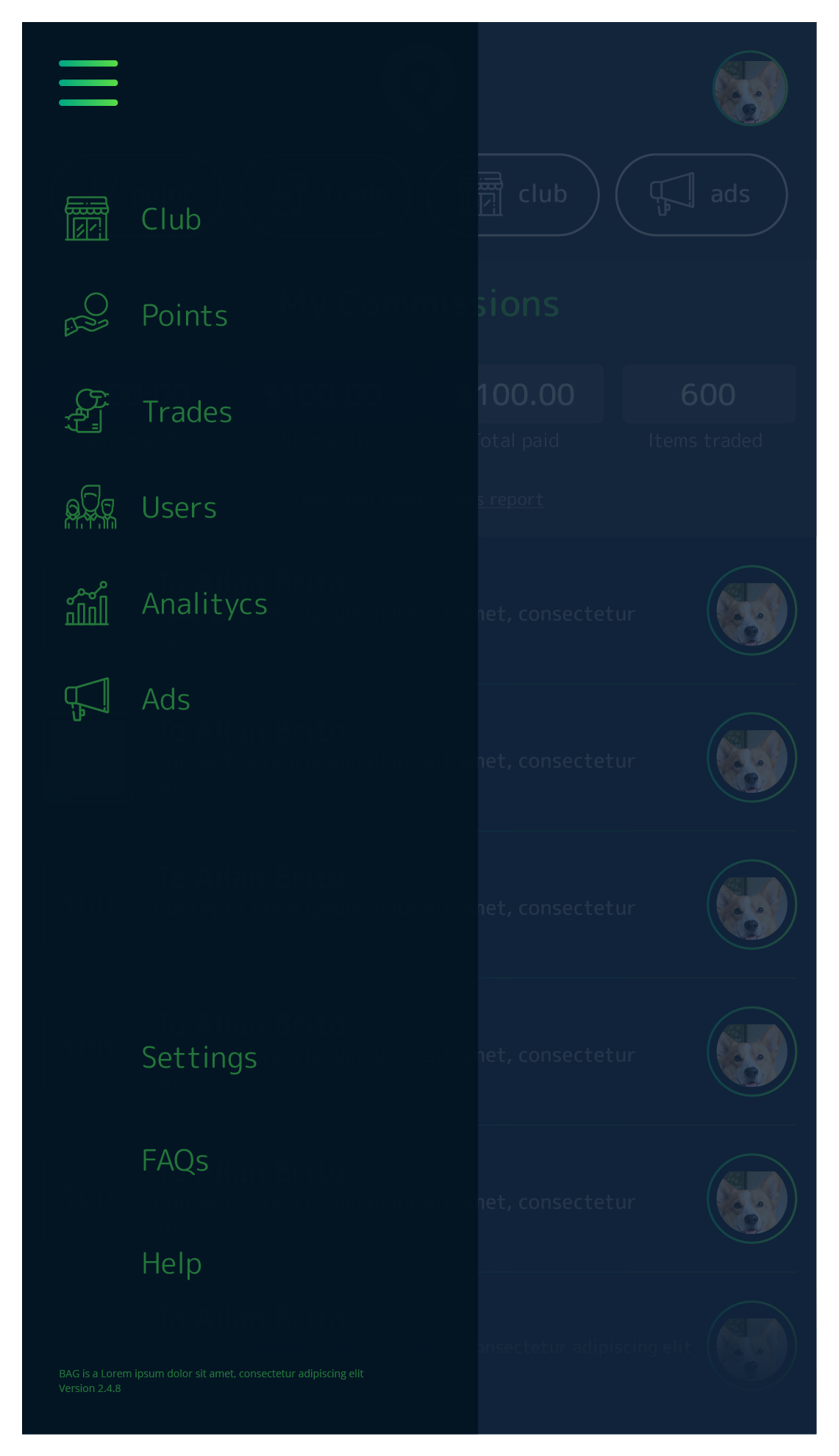Tap the profile avatar at top right
Viewport: 839px width, 1456px height.
(x=750, y=88)
